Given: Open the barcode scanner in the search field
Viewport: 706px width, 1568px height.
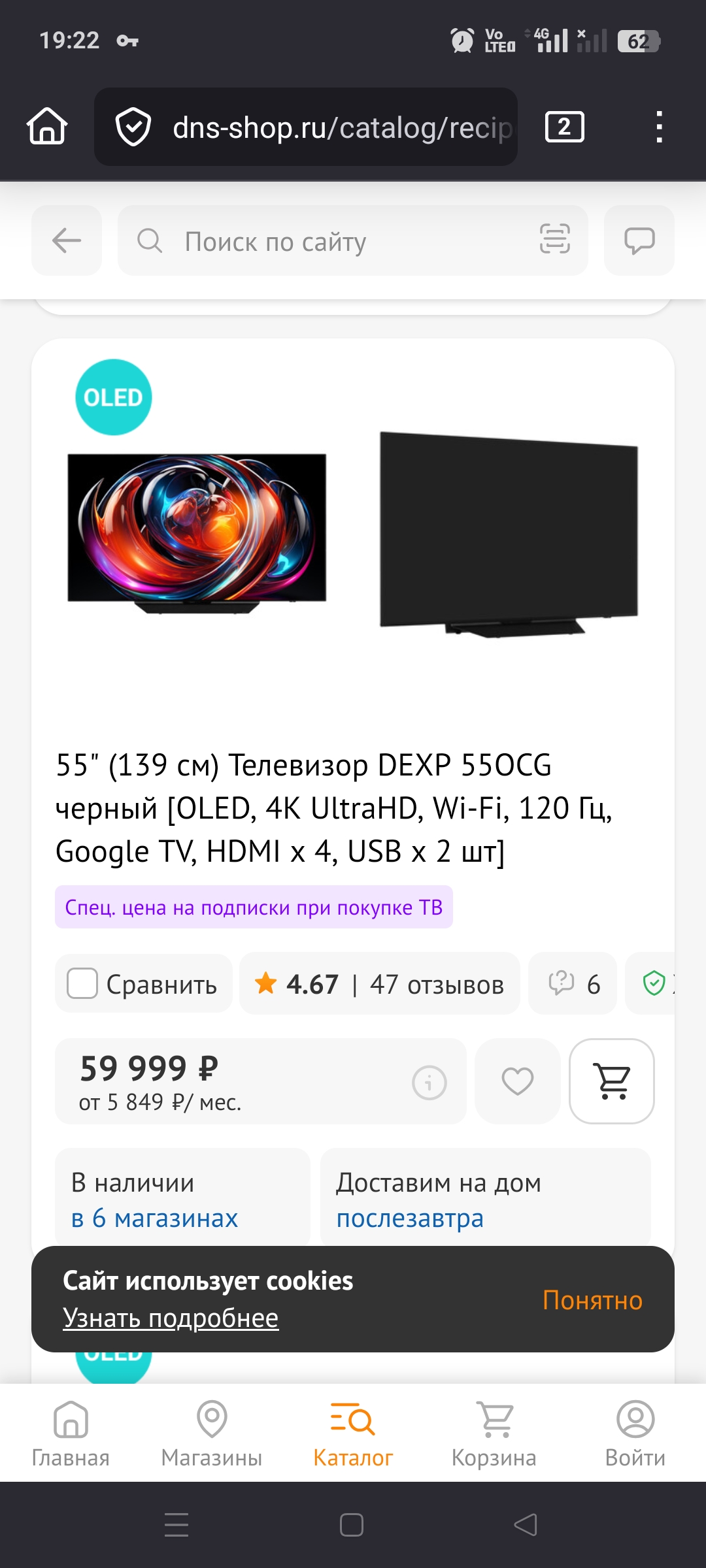Looking at the screenshot, I should coord(554,239).
